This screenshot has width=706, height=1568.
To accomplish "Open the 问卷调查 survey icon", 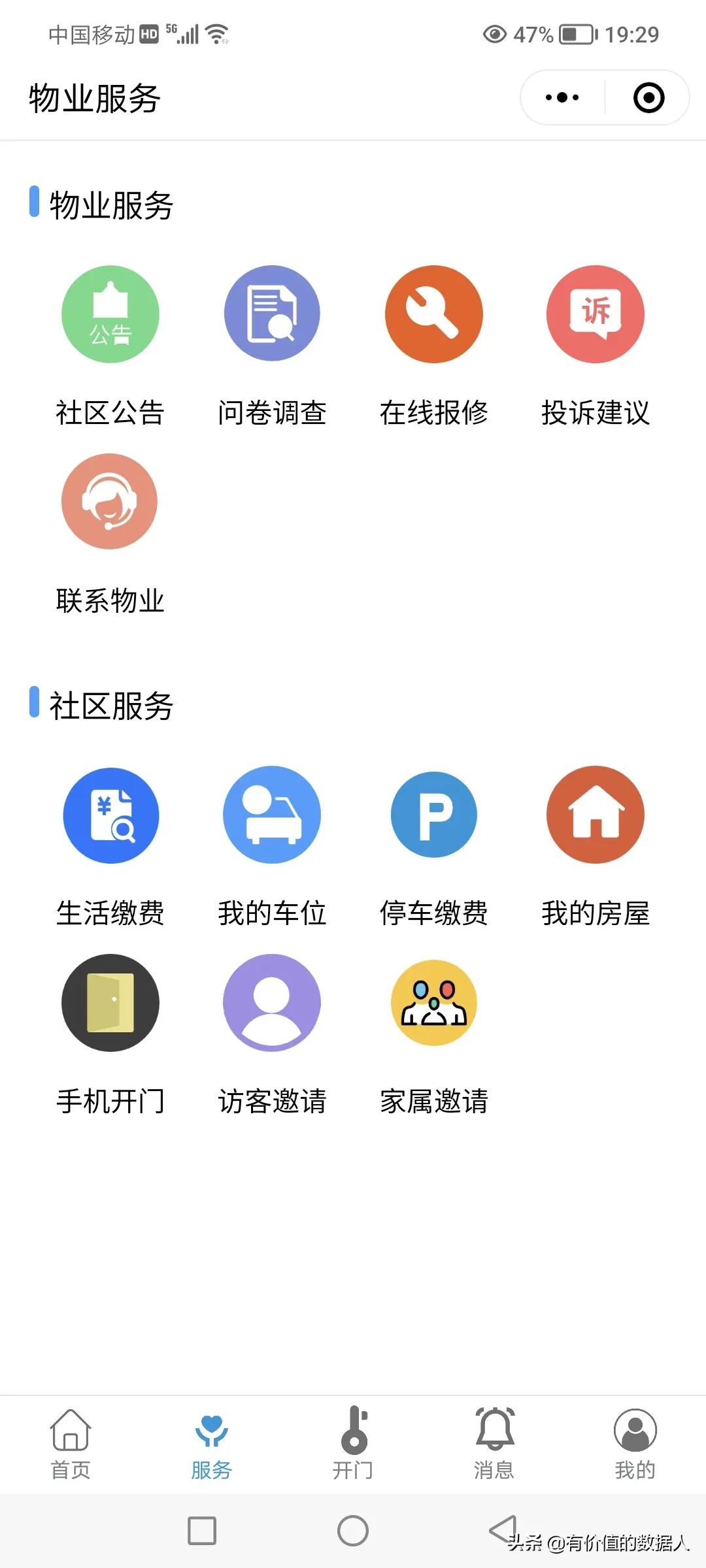I will click(x=271, y=314).
